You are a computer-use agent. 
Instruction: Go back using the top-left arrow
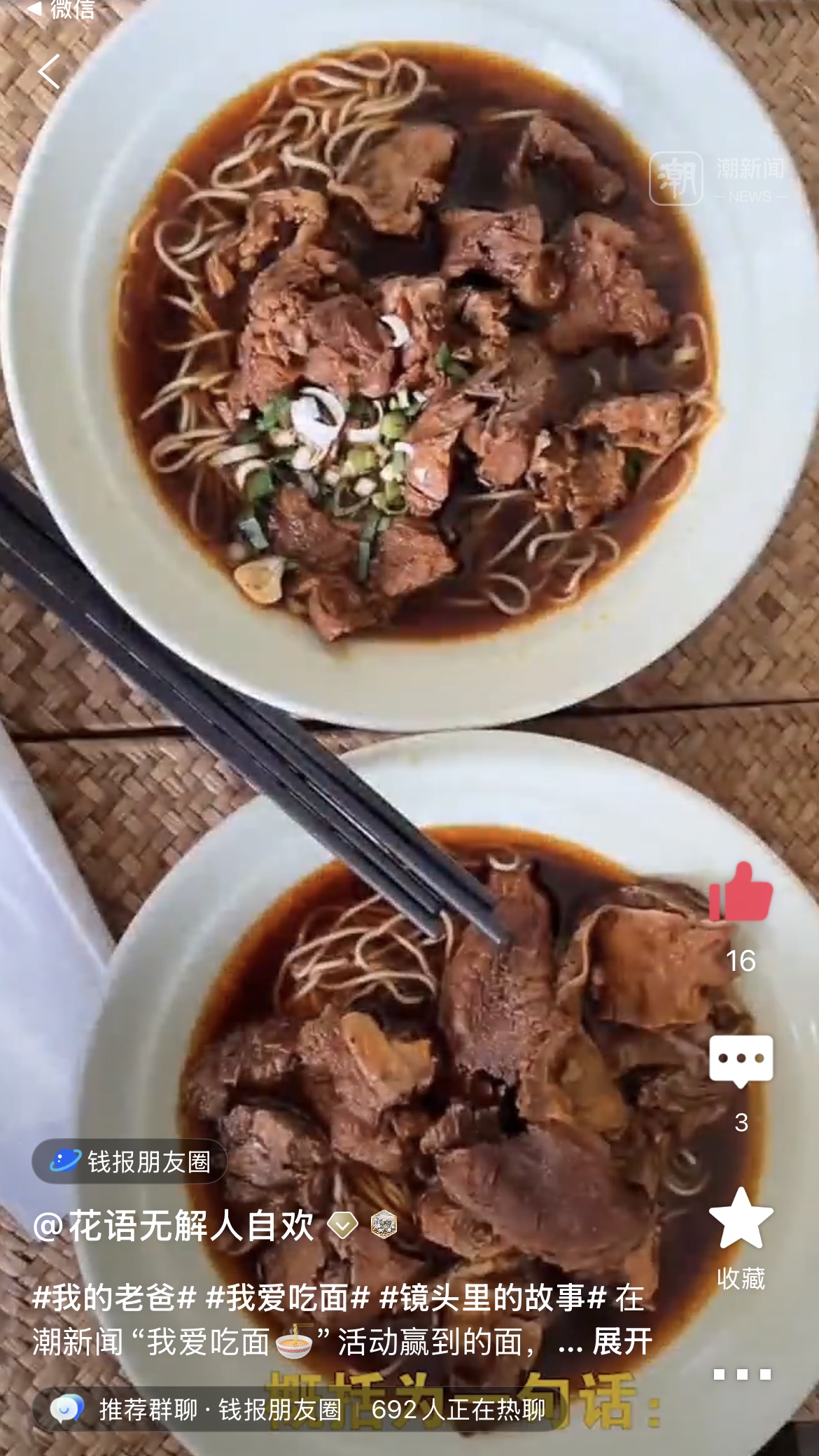point(49,71)
